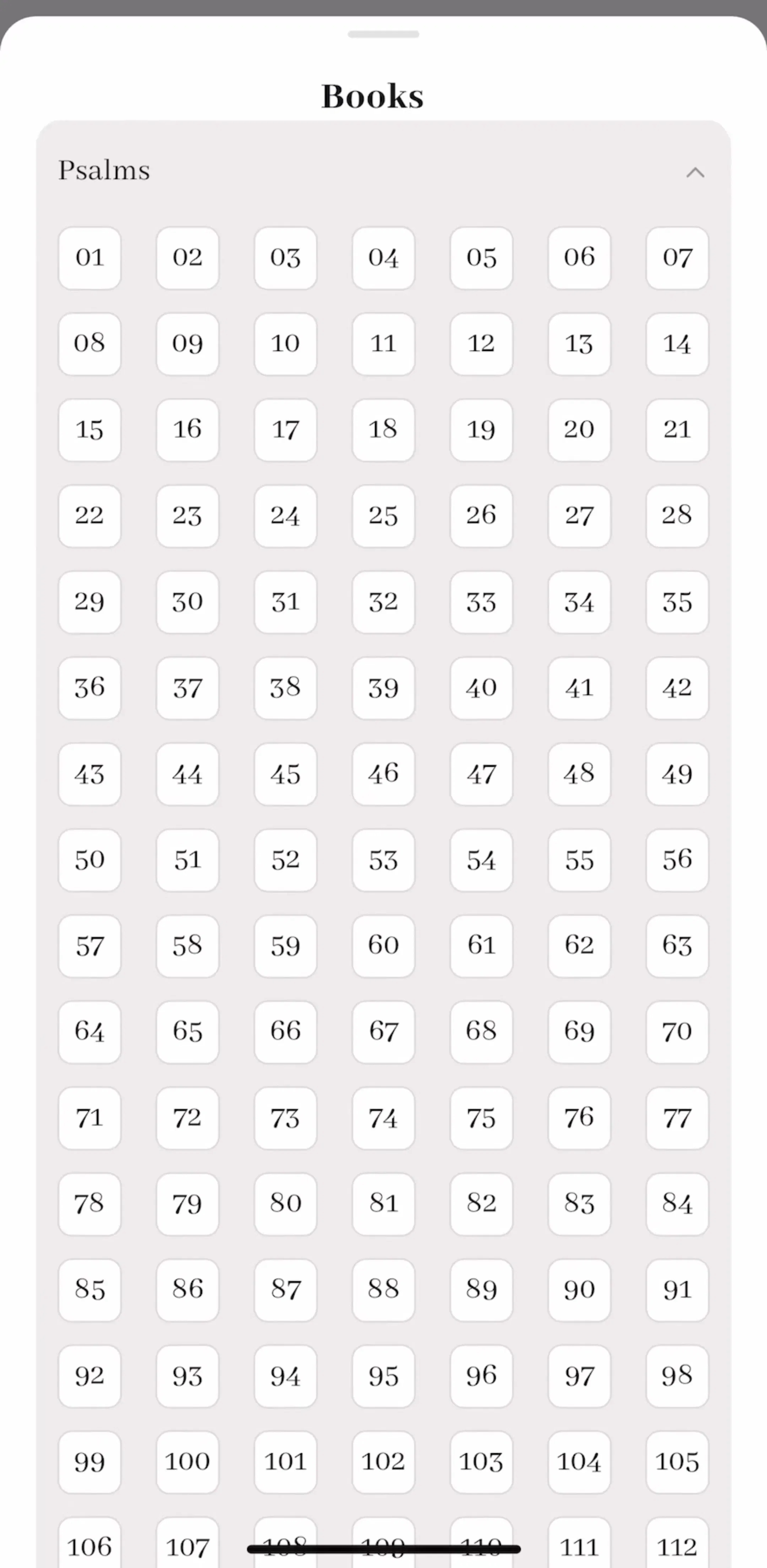Open chapter 10 of Psalms

tap(285, 344)
